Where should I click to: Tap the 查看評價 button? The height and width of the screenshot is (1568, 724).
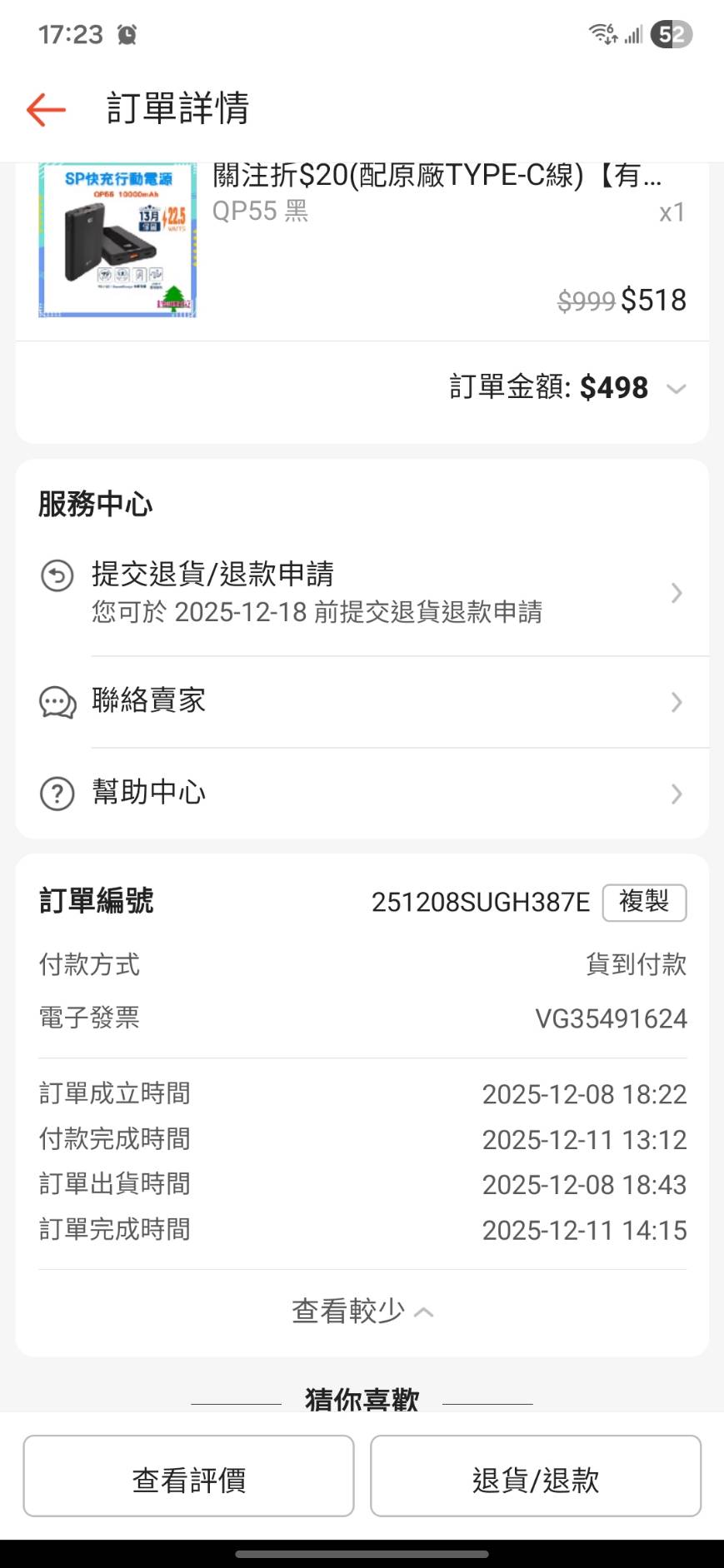pyautogui.click(x=188, y=1480)
